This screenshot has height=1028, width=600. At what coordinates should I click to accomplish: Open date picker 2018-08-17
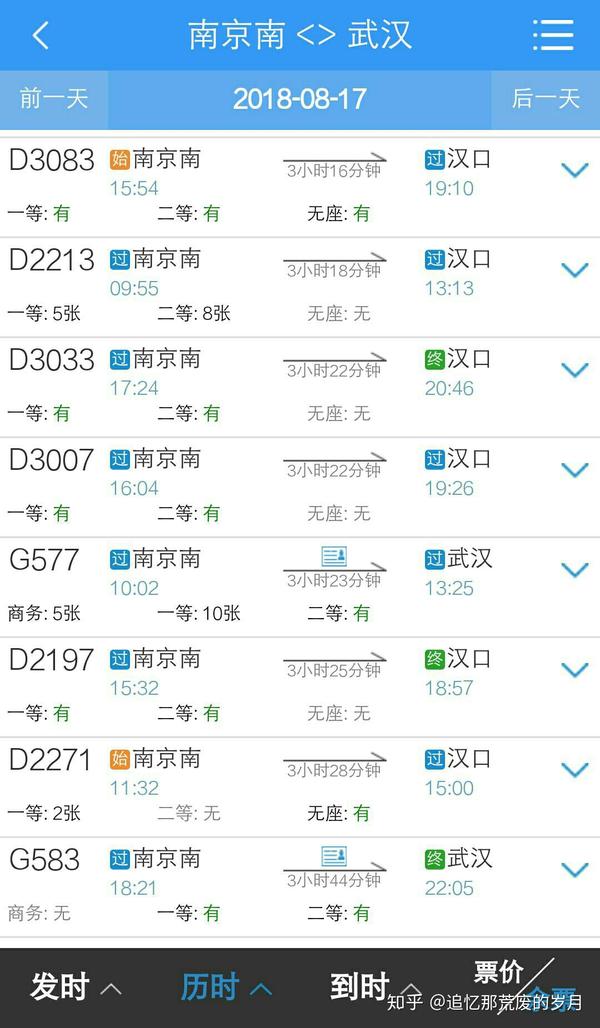point(300,100)
